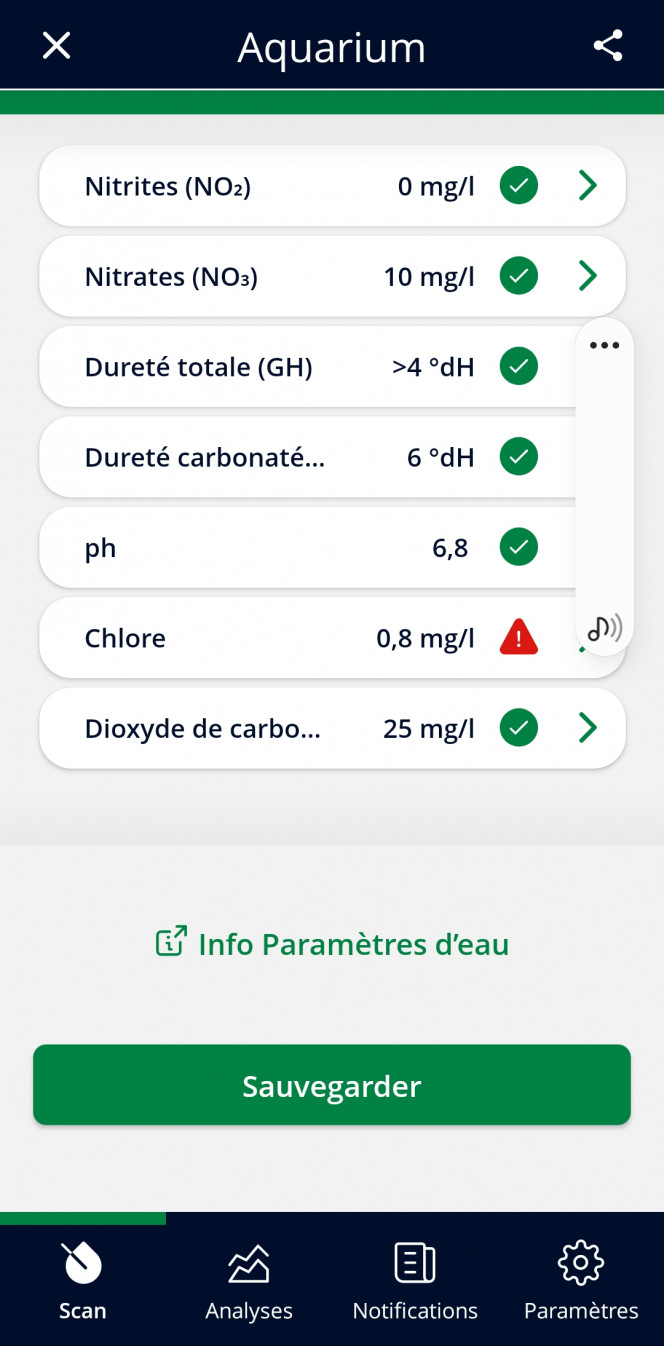664x1346 pixels.
Task: Switch to the Scan tab
Action: [83, 1282]
